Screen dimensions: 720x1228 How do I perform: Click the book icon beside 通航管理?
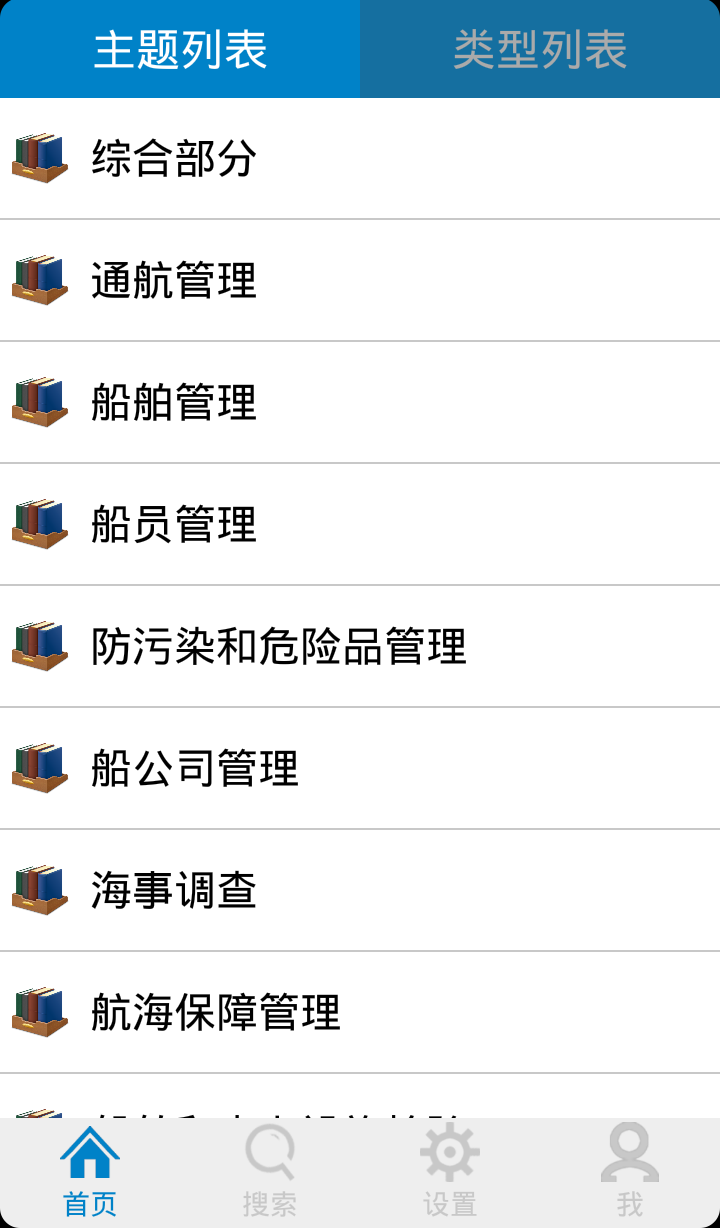[x=38, y=280]
